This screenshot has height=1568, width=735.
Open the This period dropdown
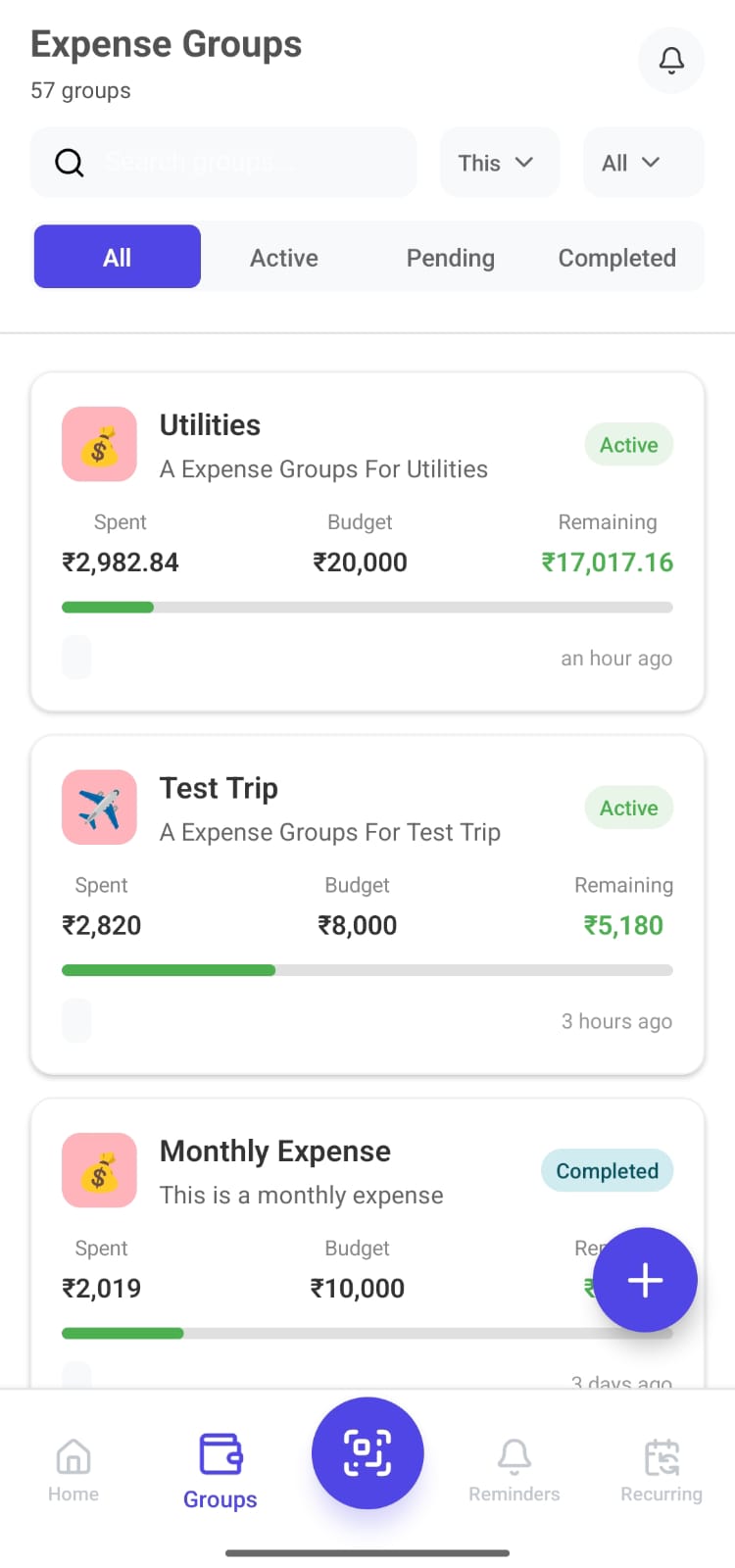point(499,162)
